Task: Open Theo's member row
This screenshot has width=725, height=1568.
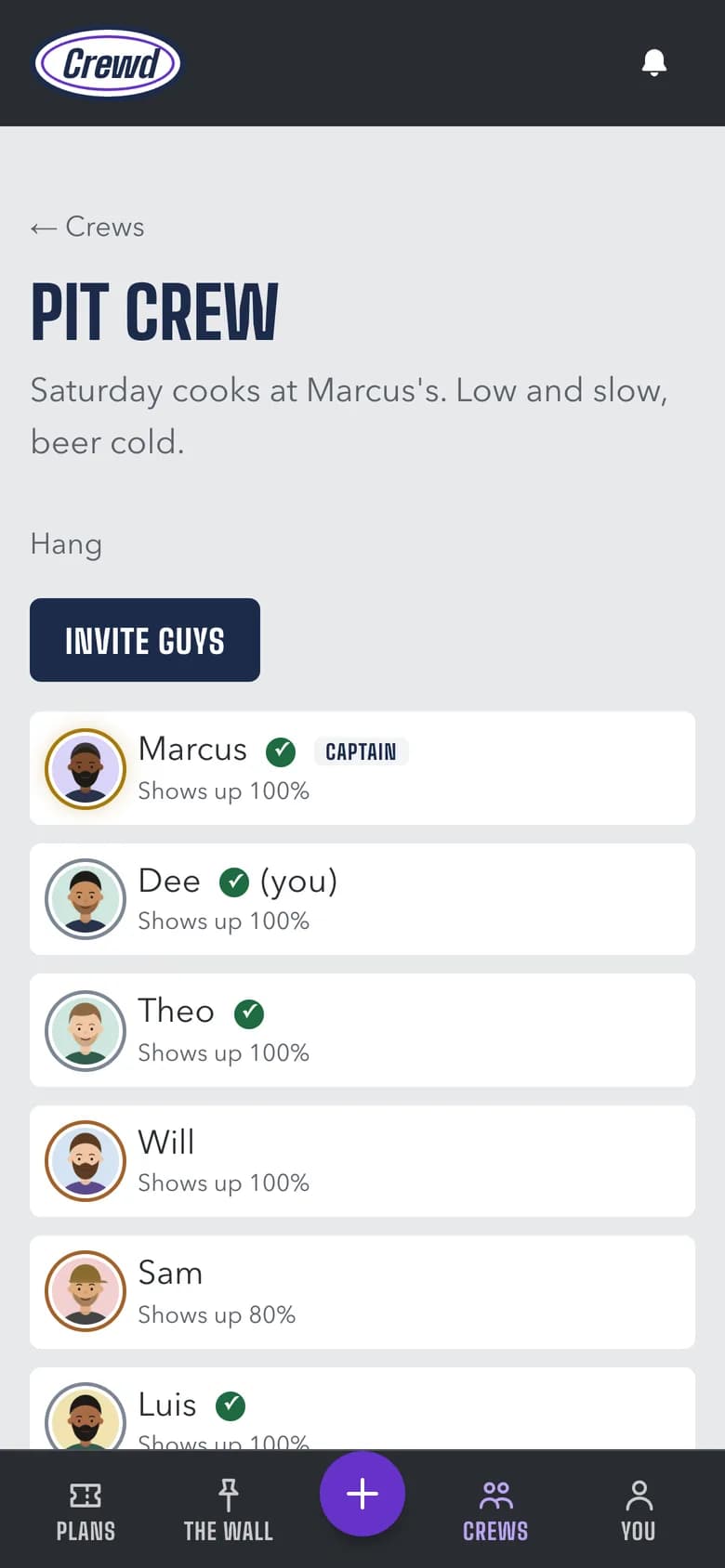Action: (362, 1030)
